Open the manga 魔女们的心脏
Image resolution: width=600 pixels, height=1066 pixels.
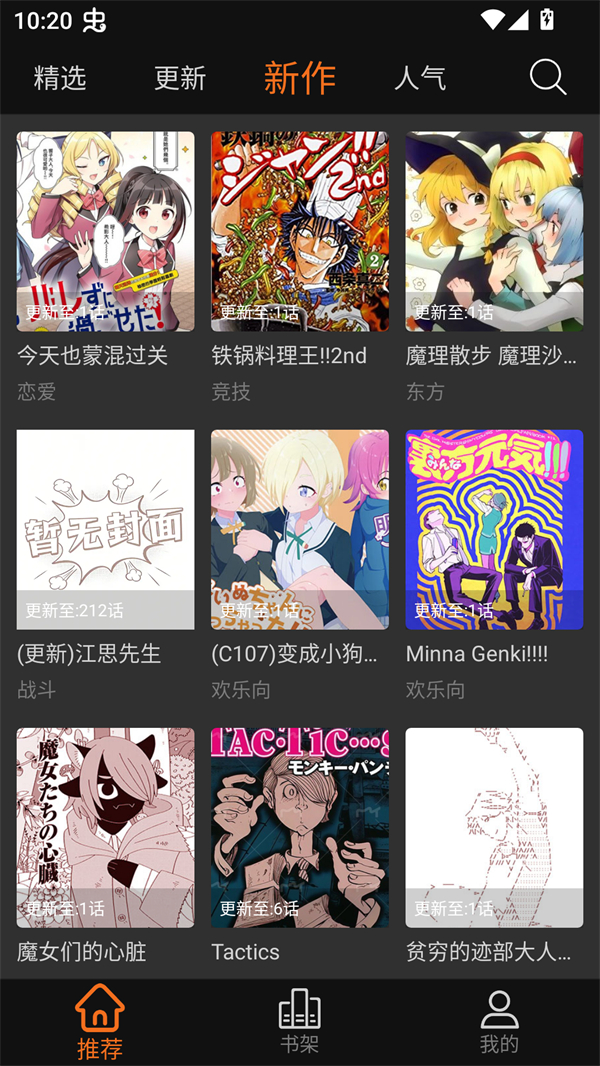106,828
